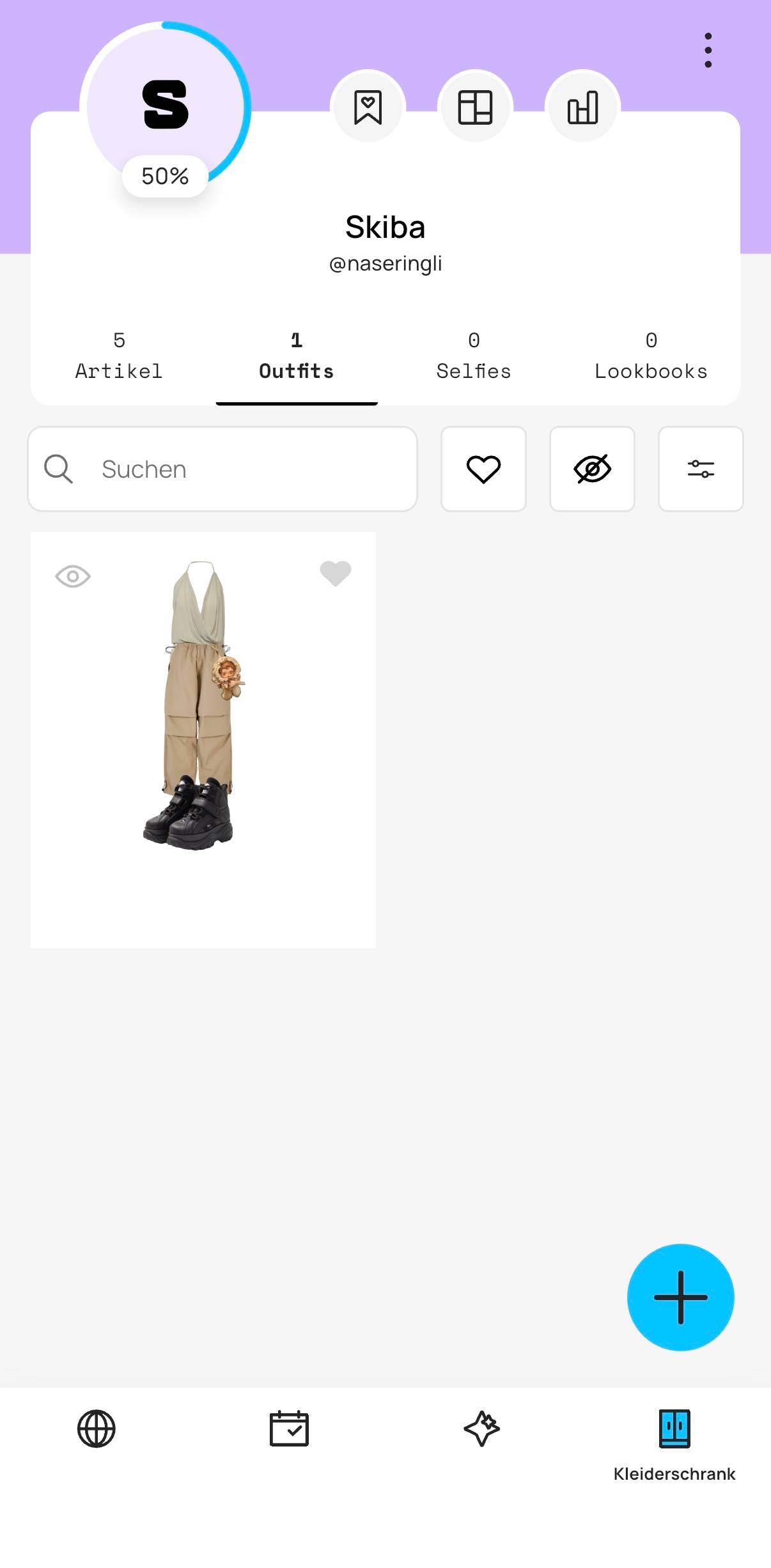Toggle visibility eye on the outfit card
This screenshot has height=1568, width=771.
point(73,577)
